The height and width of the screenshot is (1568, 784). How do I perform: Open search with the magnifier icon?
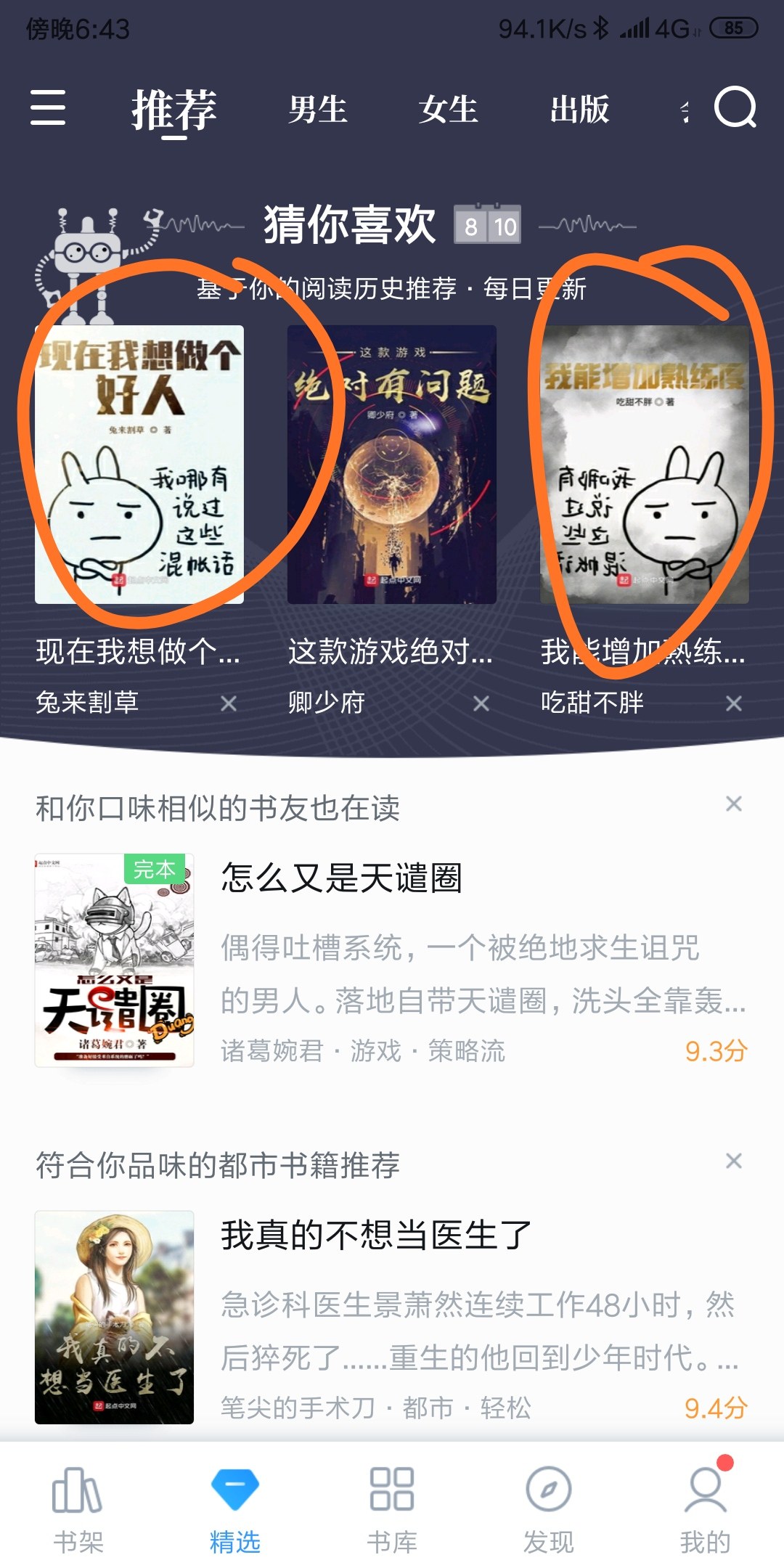735,108
